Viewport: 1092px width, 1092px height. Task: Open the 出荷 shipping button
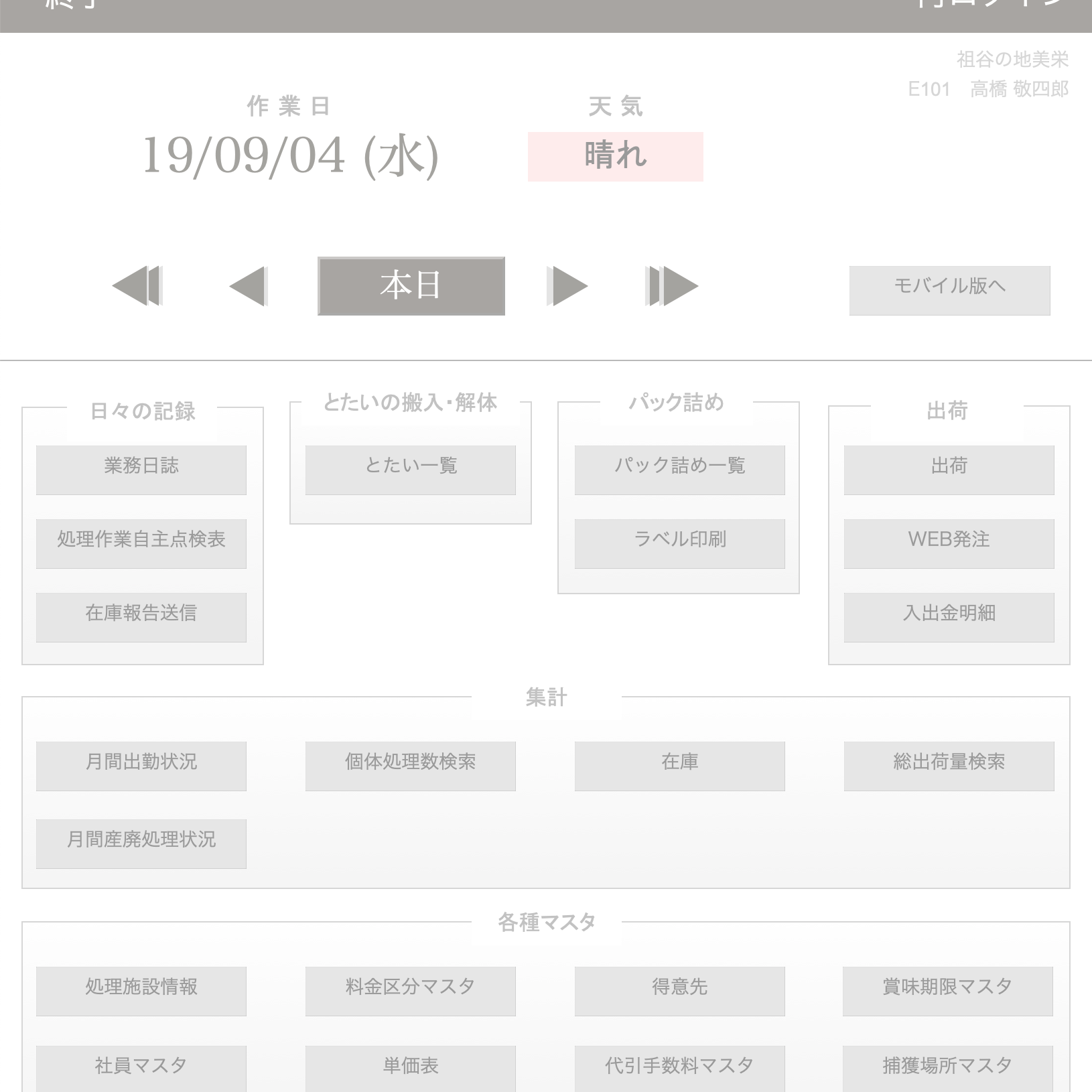[x=949, y=470]
